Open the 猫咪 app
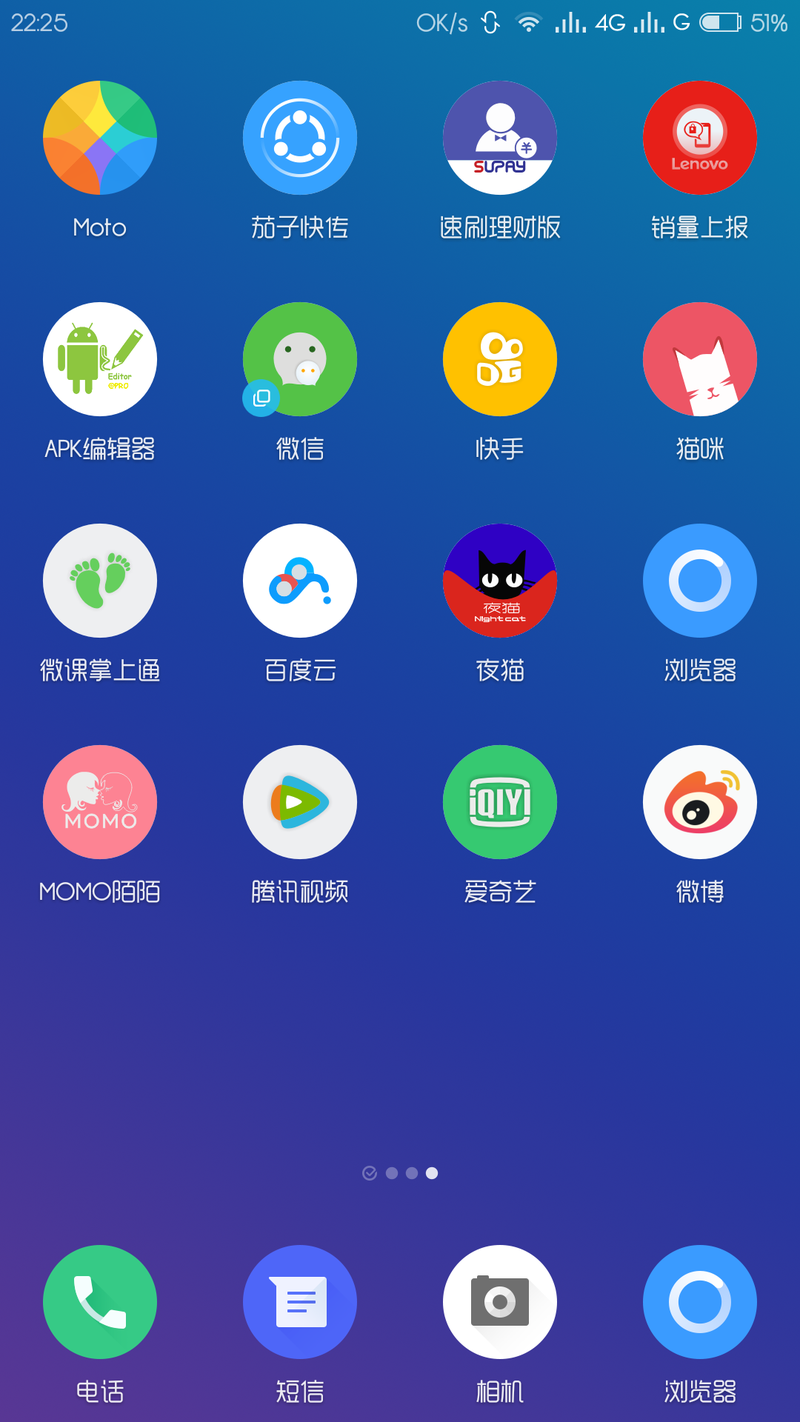This screenshot has height=1422, width=800. pos(700,359)
